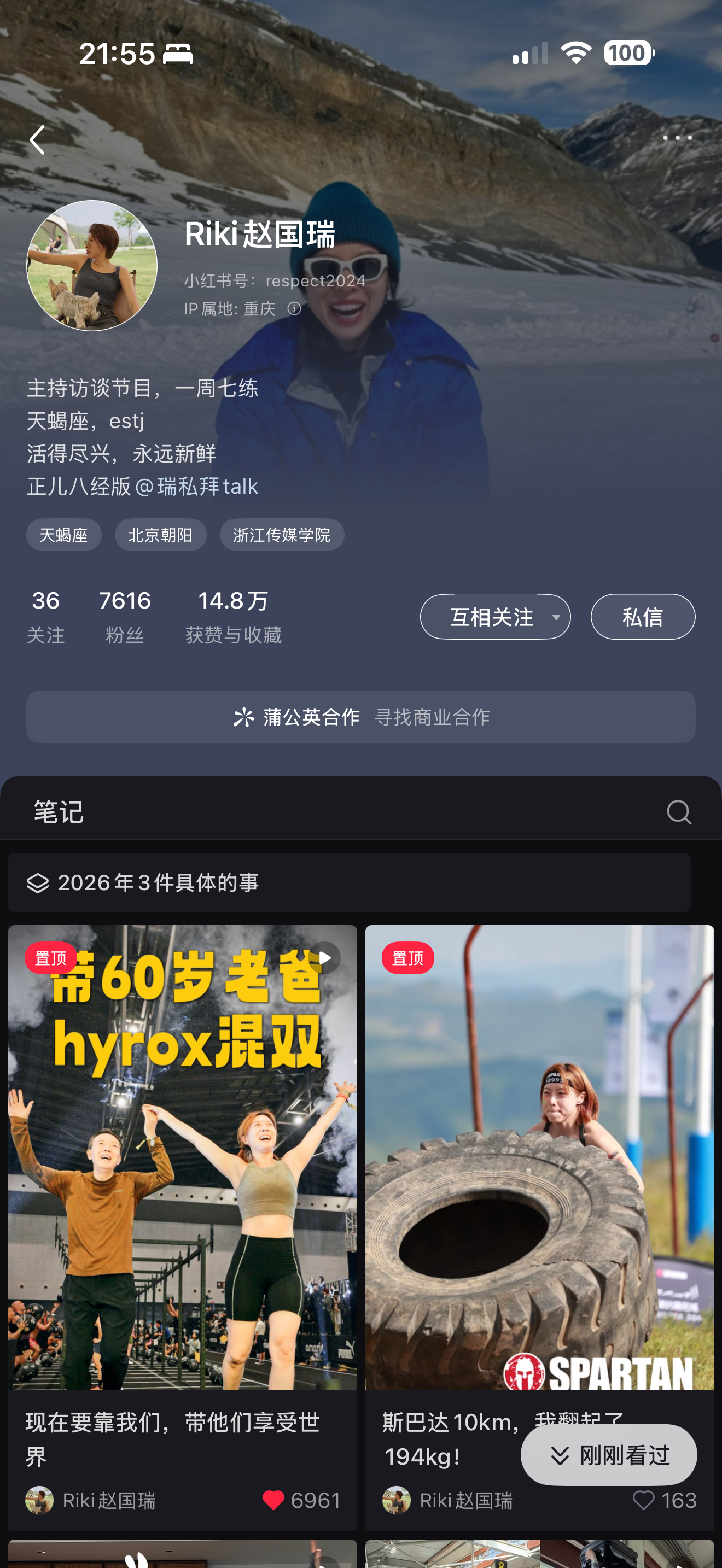This screenshot has width=722, height=1568.
Task: Open the 带60岁老爸hyrox混双 video note
Action: (x=183, y=1156)
